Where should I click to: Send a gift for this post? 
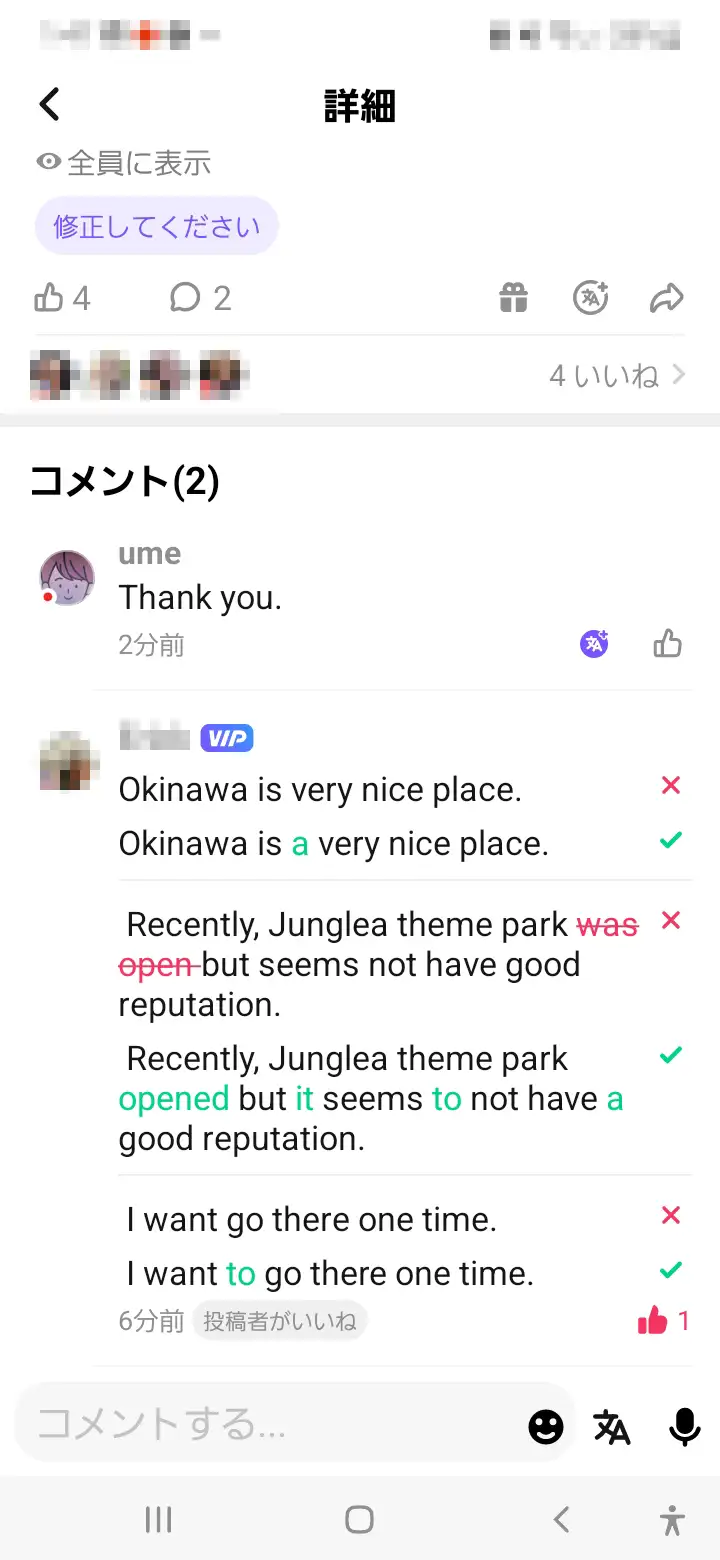tap(514, 297)
